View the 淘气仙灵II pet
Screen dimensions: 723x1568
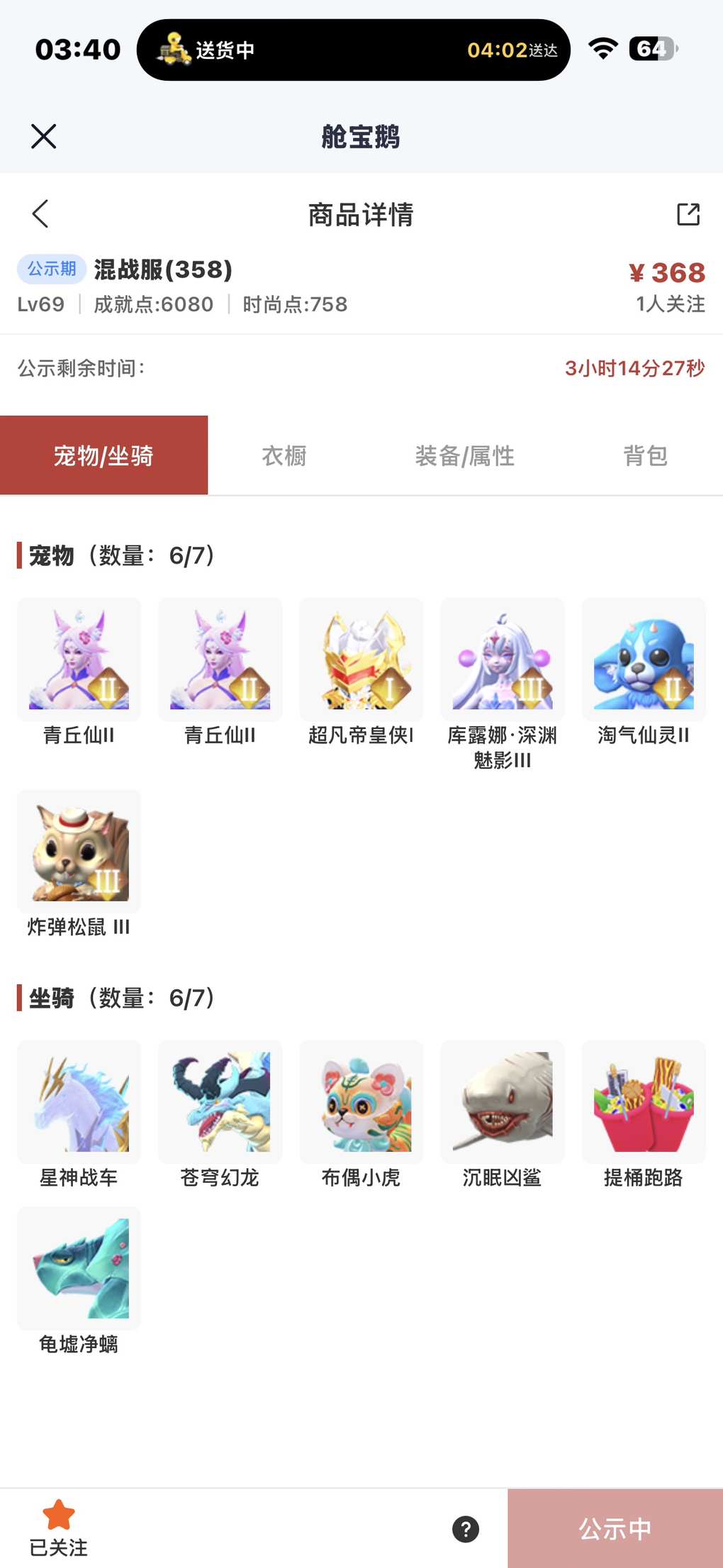point(643,660)
